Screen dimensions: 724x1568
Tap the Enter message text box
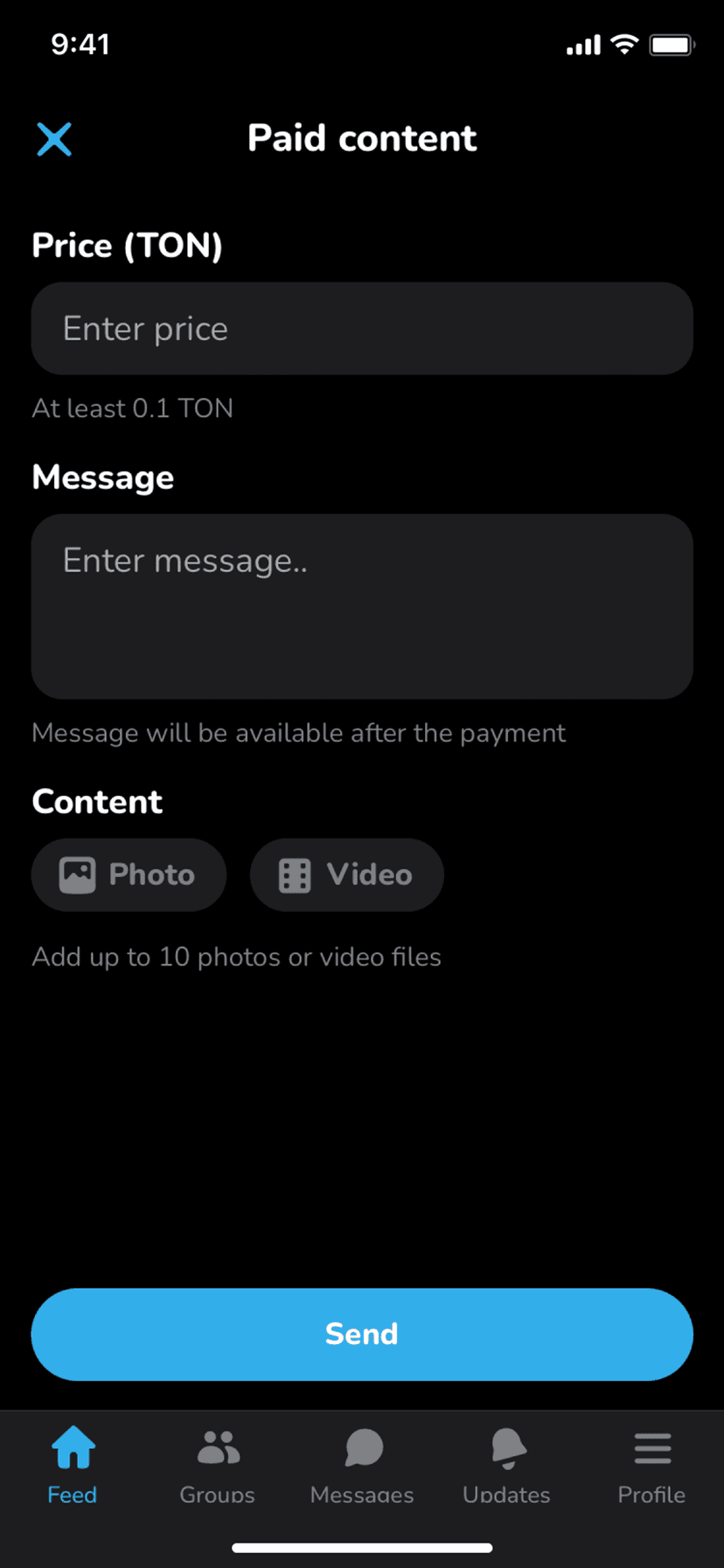(362, 606)
